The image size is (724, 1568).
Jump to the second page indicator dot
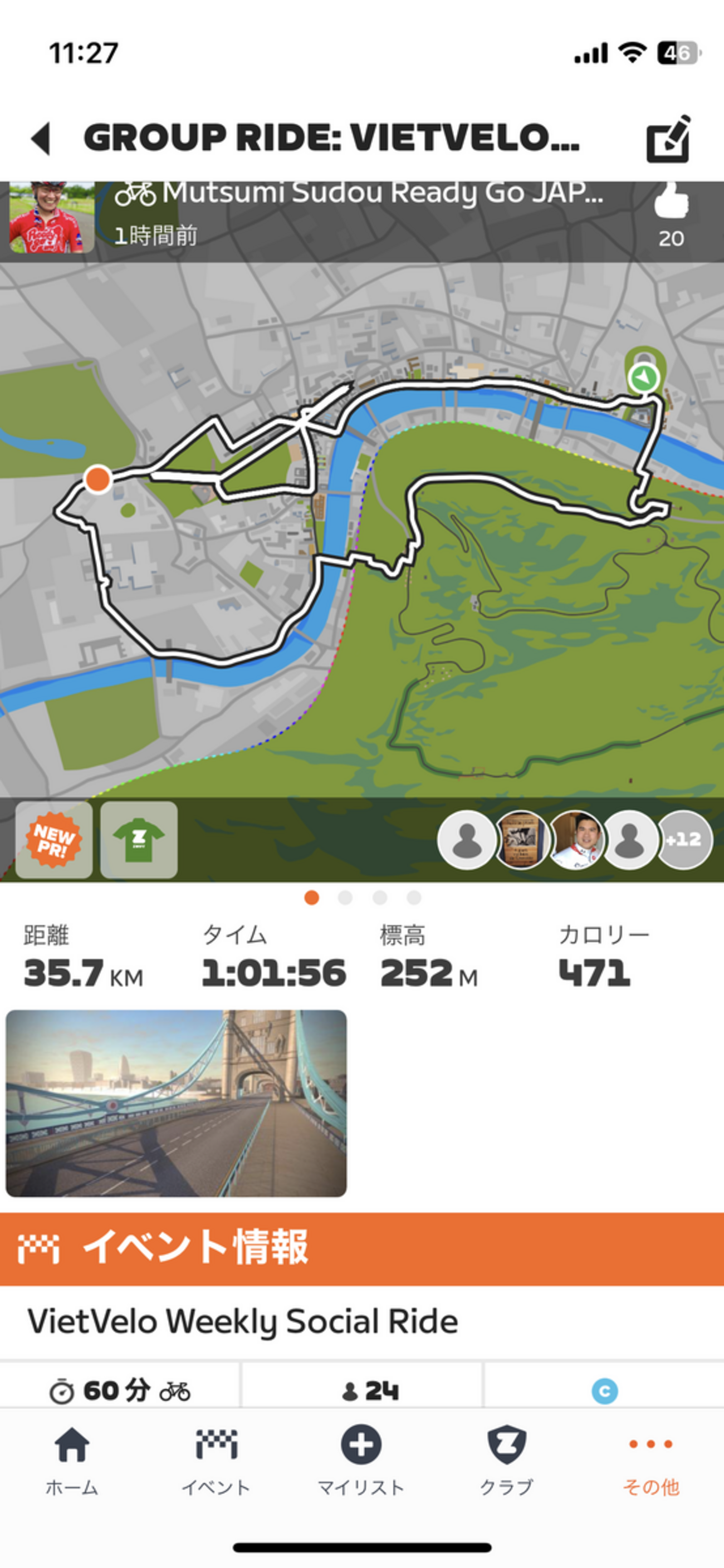click(x=345, y=897)
